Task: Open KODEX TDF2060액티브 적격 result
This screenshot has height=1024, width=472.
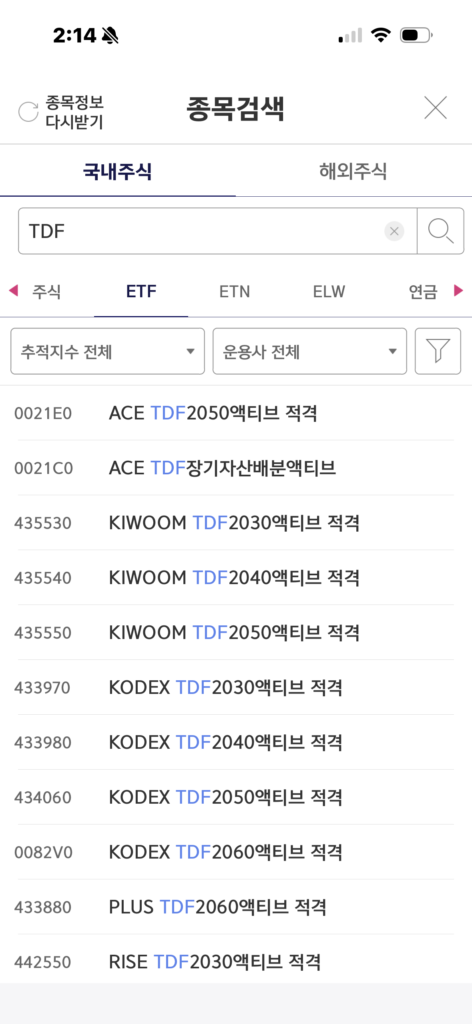Action: (236, 852)
